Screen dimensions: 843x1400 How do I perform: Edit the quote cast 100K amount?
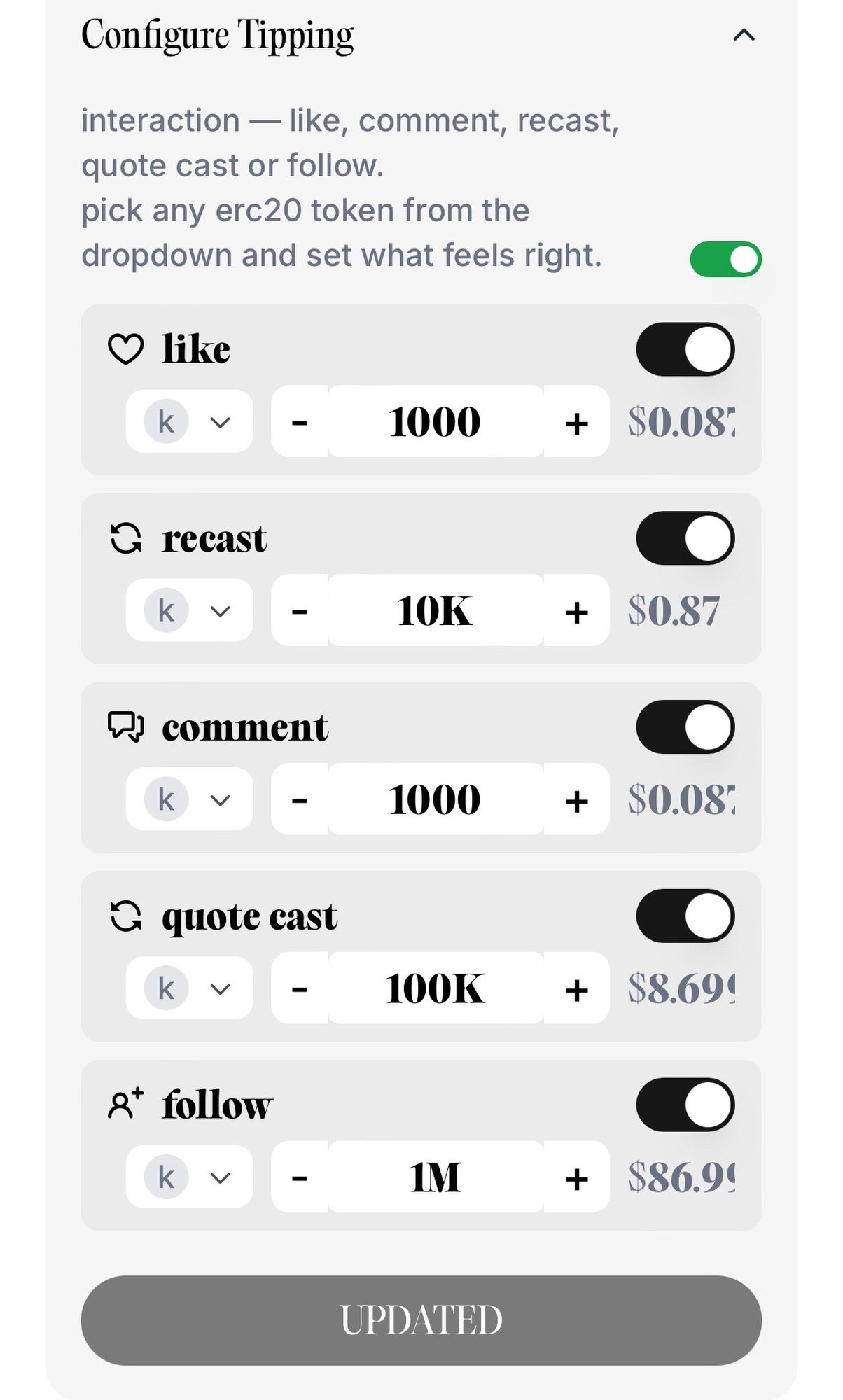pos(436,988)
